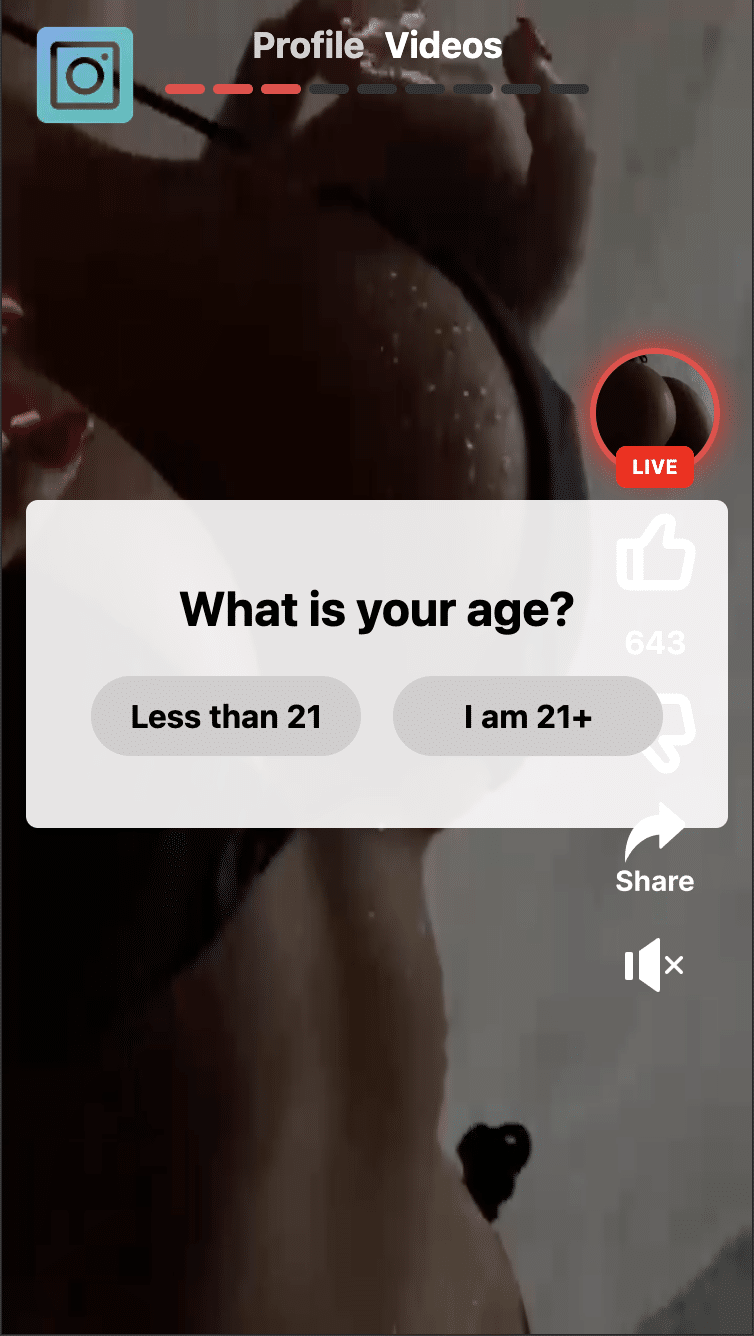Open the Videos tab
The height and width of the screenshot is (1336, 754).
443,46
